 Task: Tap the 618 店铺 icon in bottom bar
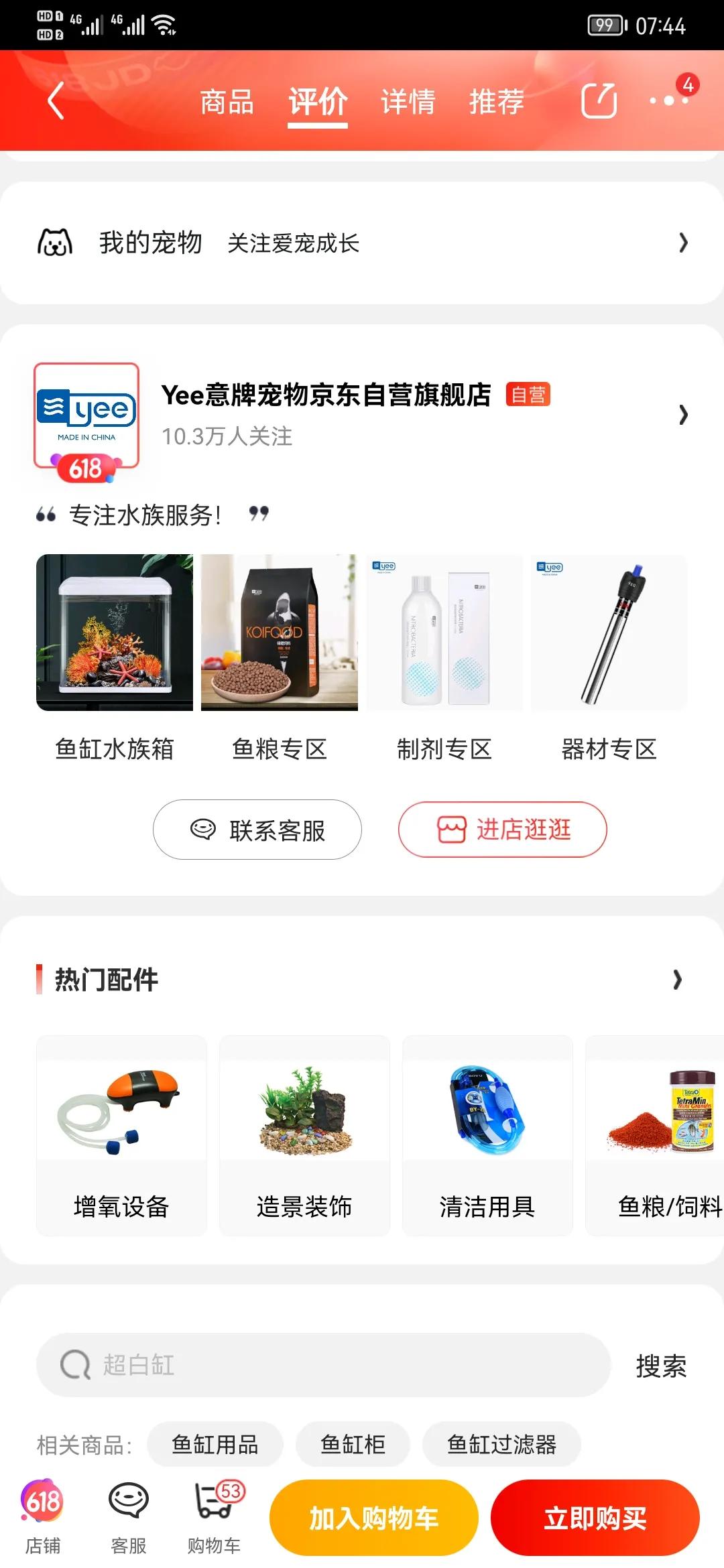coord(44,1508)
